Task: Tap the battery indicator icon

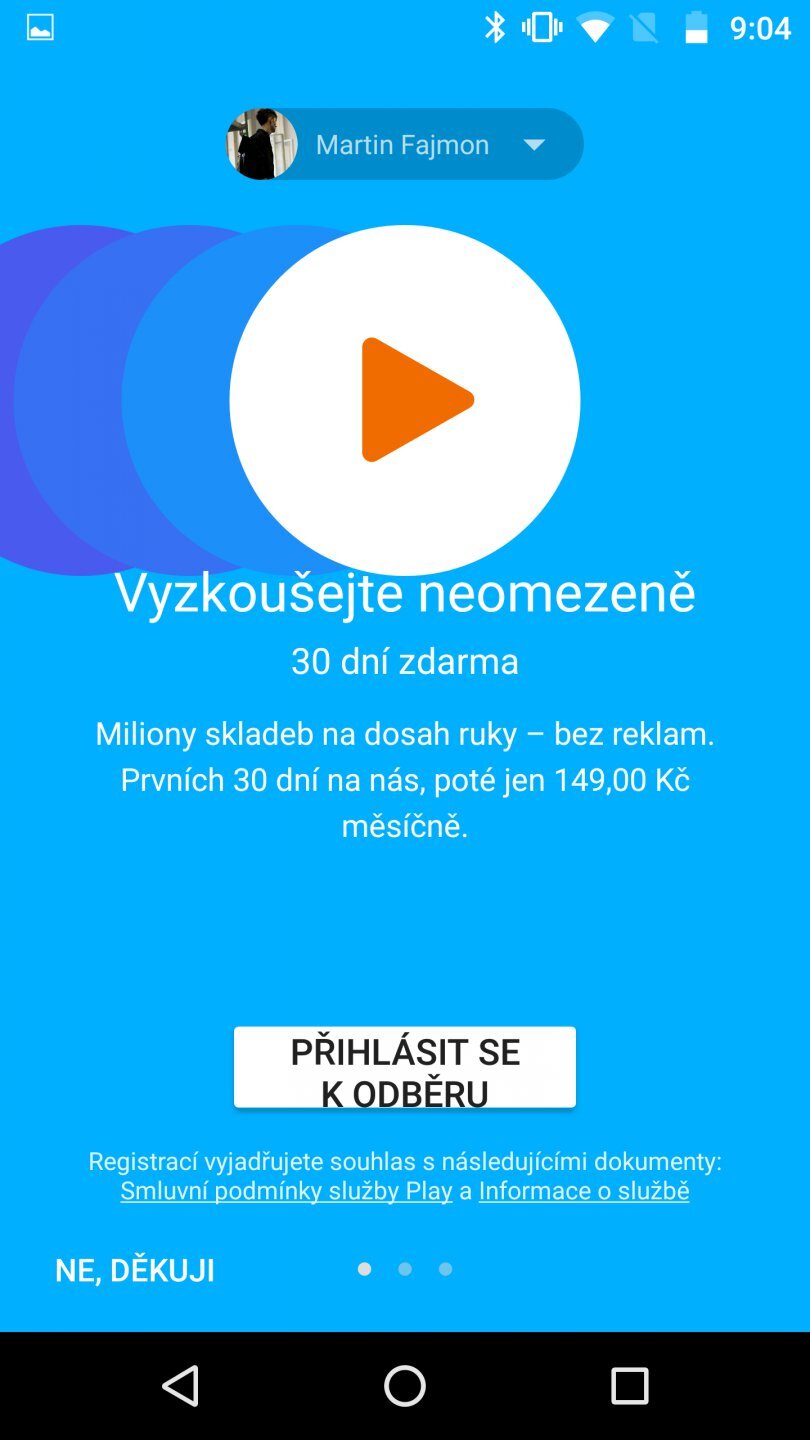Action: click(x=696, y=29)
